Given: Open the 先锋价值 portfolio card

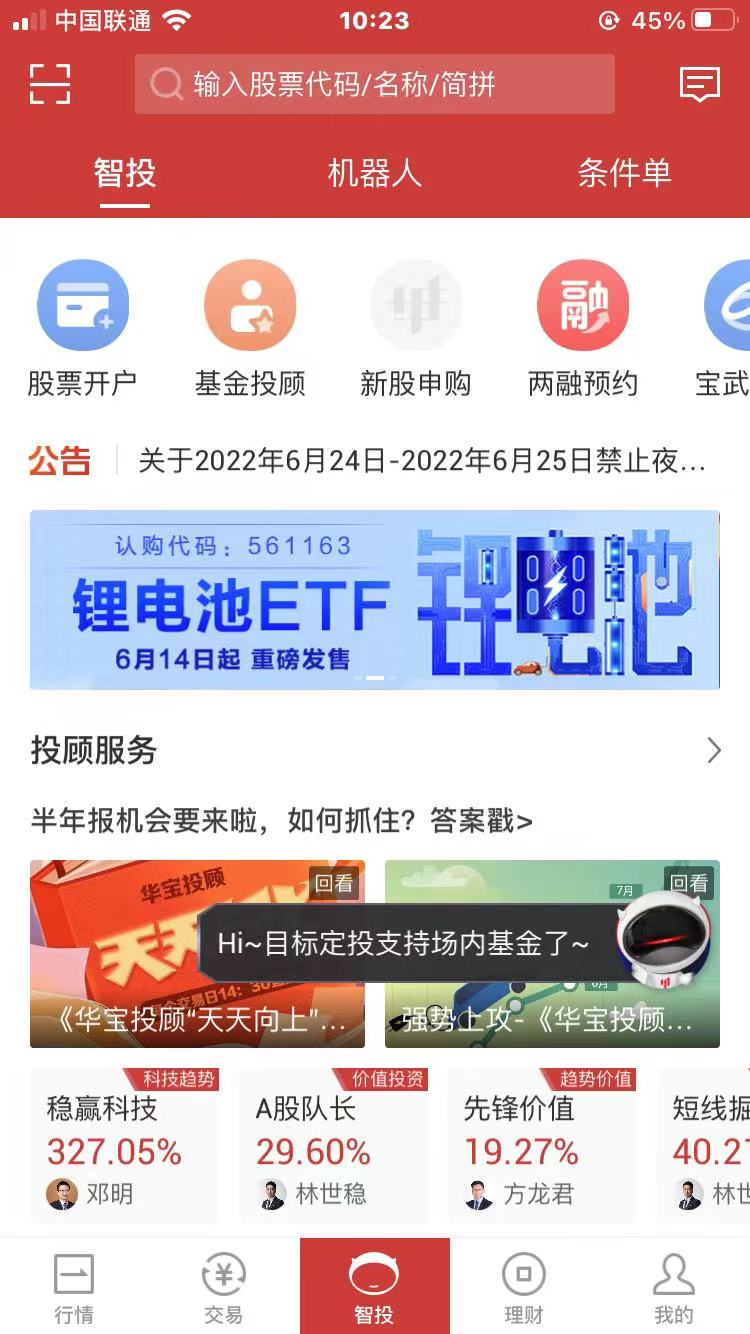Looking at the screenshot, I should (x=541, y=1144).
